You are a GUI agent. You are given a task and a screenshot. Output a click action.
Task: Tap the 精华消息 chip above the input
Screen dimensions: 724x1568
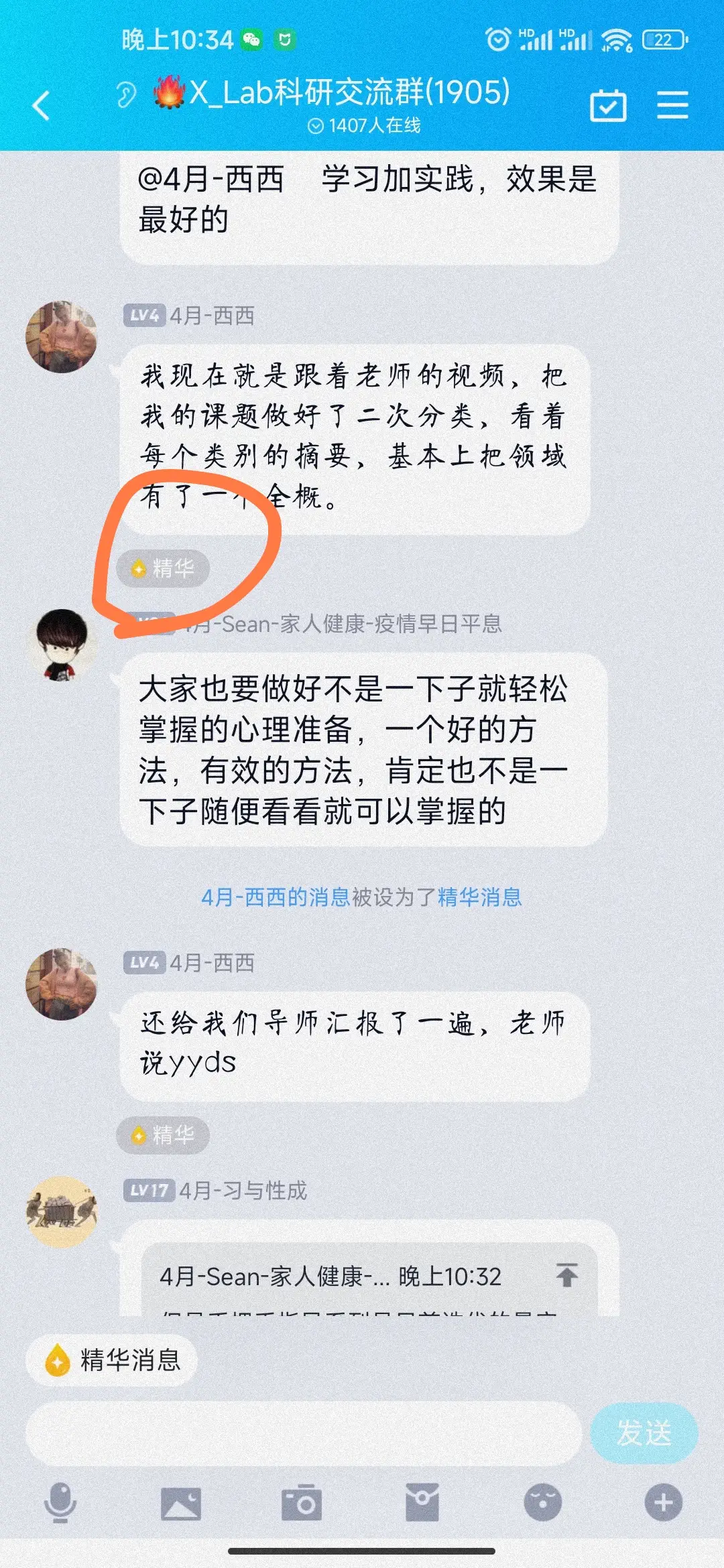(x=111, y=1360)
